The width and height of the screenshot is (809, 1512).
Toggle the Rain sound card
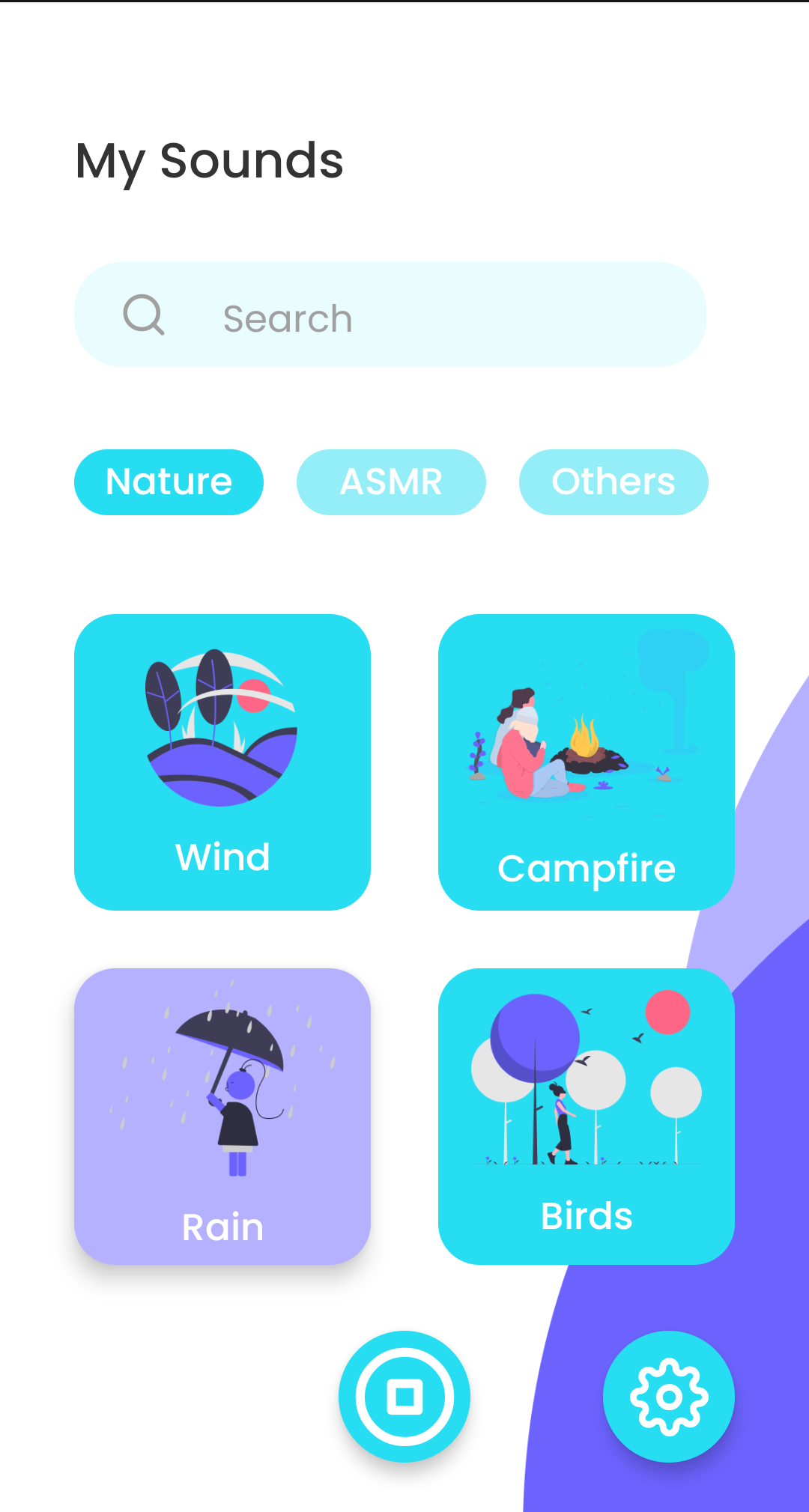[x=222, y=1116]
